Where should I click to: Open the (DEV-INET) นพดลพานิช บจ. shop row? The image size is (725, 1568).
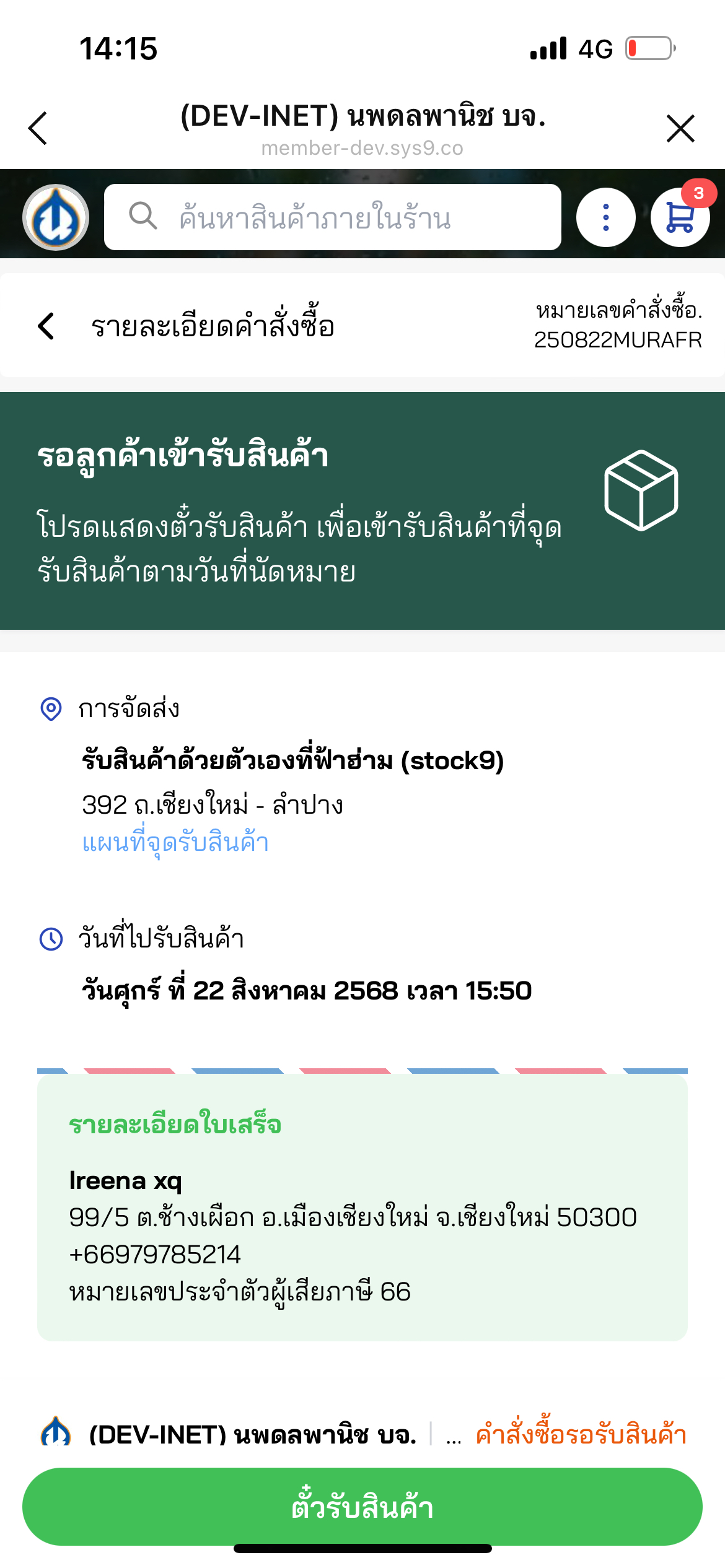point(252,1434)
